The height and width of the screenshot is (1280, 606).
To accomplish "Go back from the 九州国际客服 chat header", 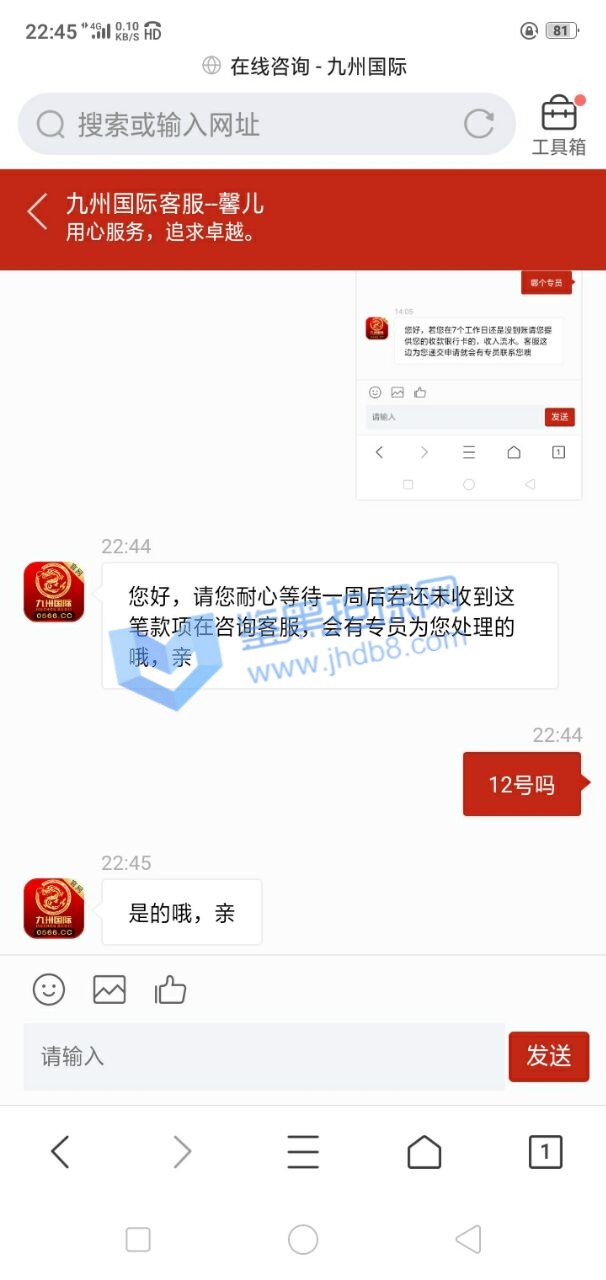I will coord(37,212).
